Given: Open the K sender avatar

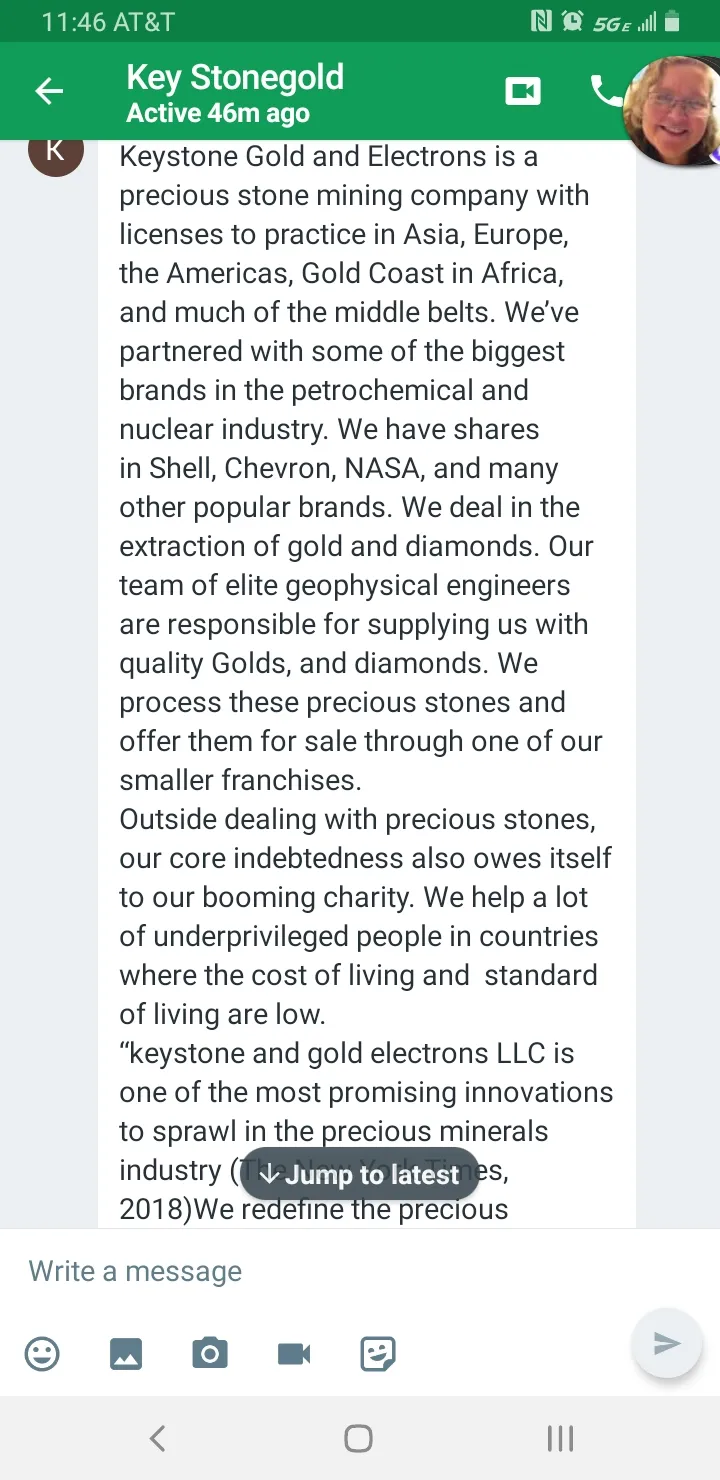Looking at the screenshot, I should [x=56, y=155].
